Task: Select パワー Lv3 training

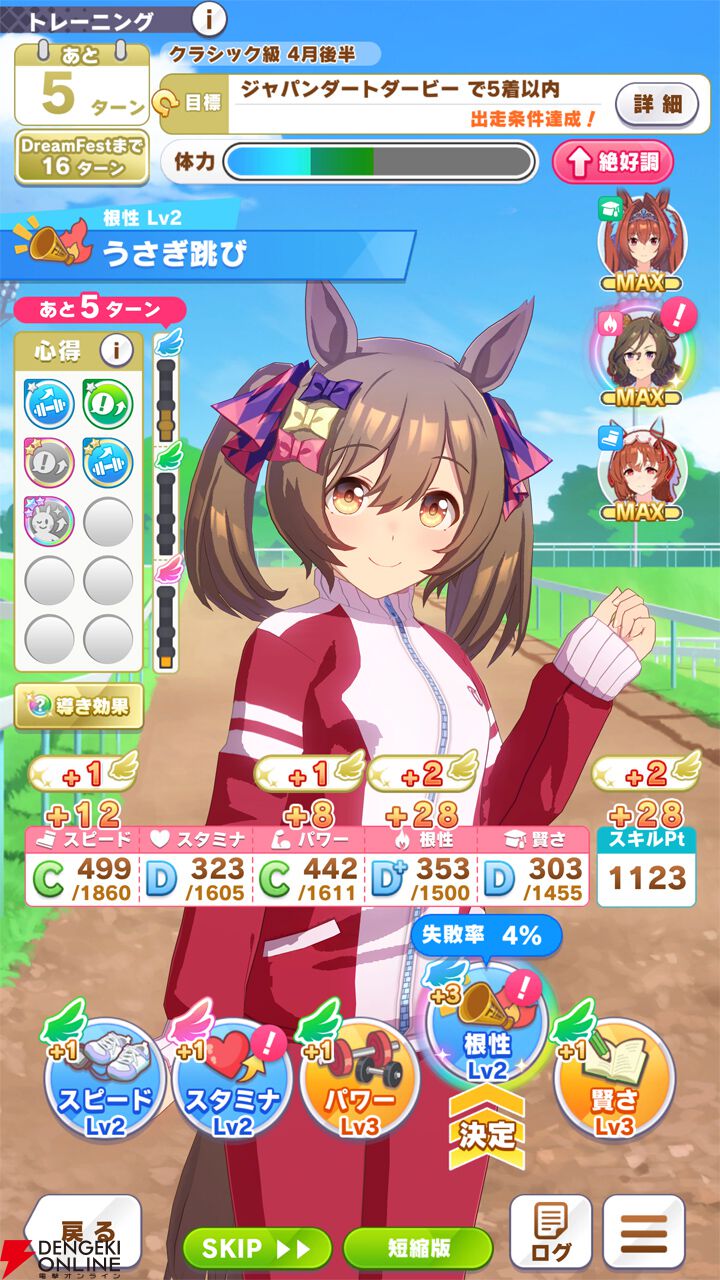Action: (360, 1078)
